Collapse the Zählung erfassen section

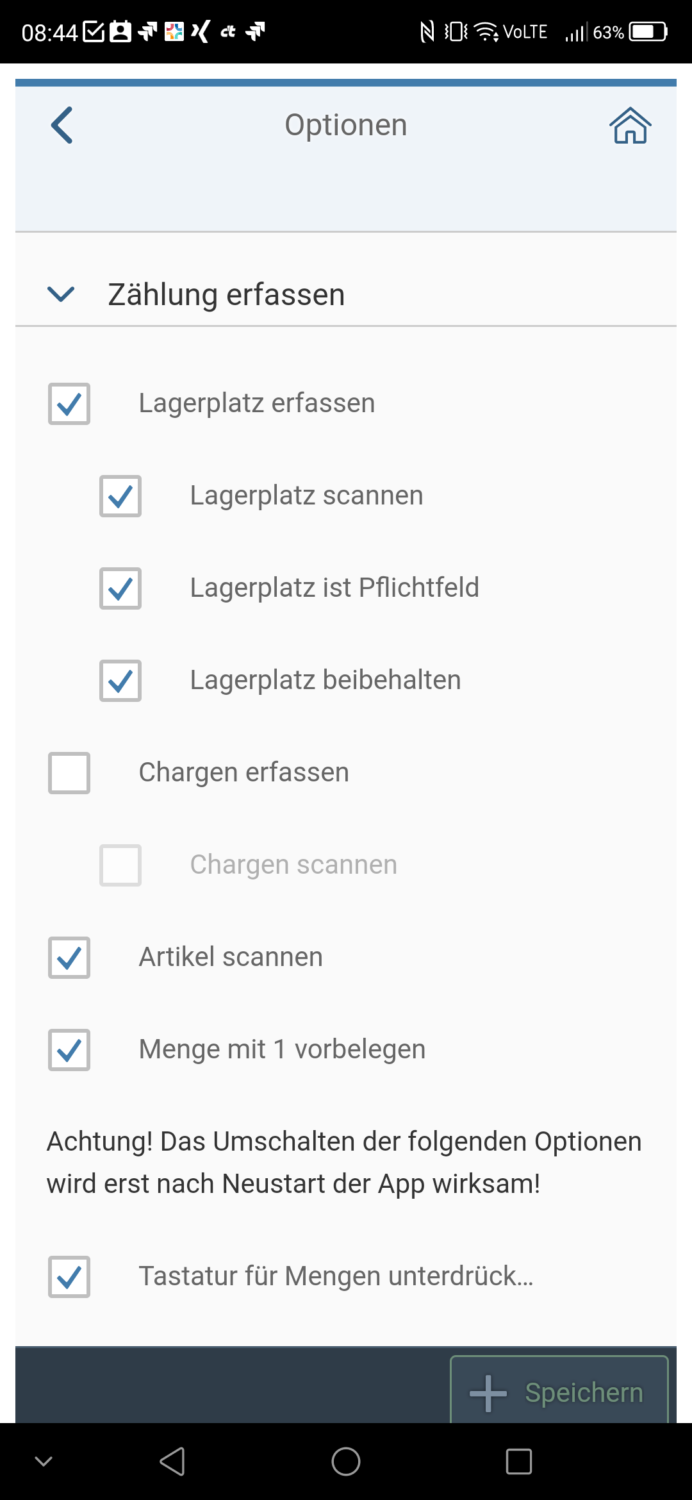[x=61, y=294]
